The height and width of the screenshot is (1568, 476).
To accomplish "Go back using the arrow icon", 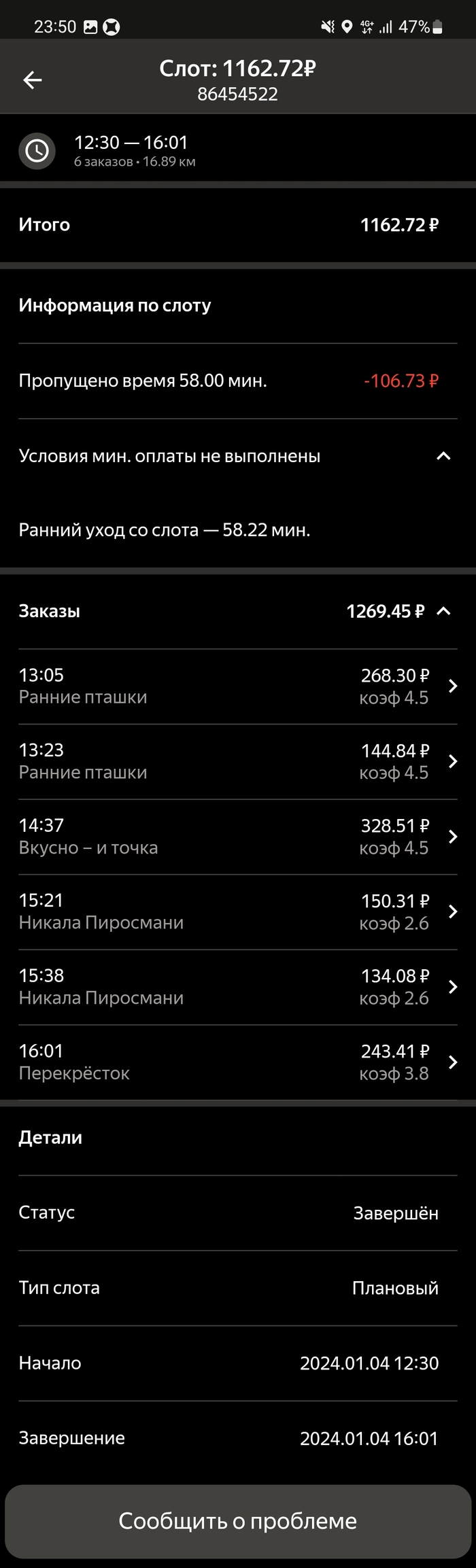I will (33, 80).
